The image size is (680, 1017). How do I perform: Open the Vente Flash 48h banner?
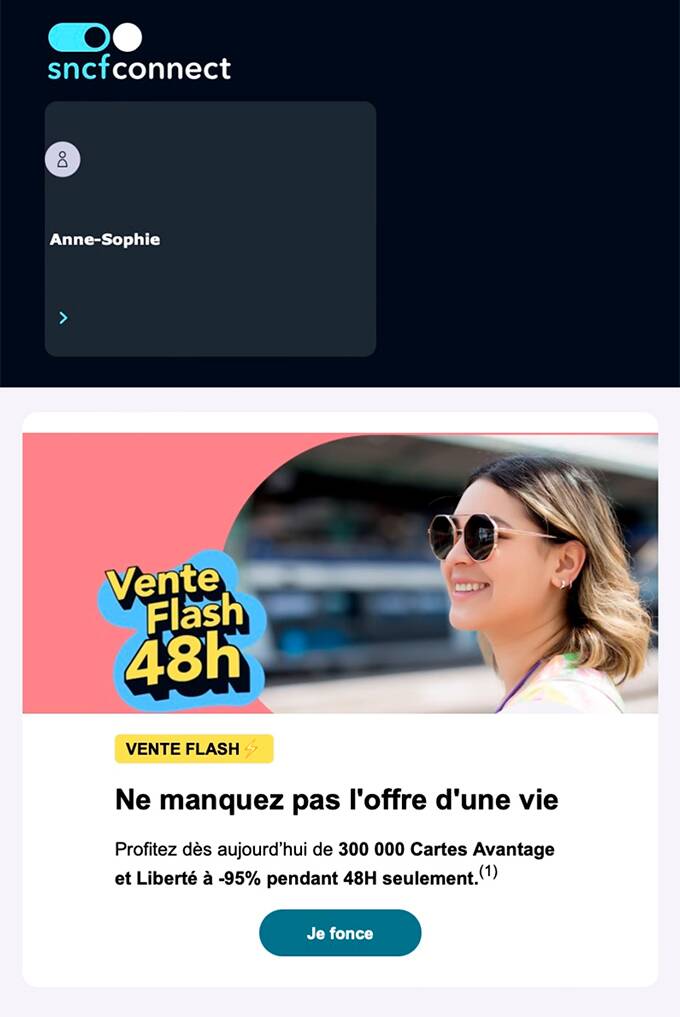point(340,573)
